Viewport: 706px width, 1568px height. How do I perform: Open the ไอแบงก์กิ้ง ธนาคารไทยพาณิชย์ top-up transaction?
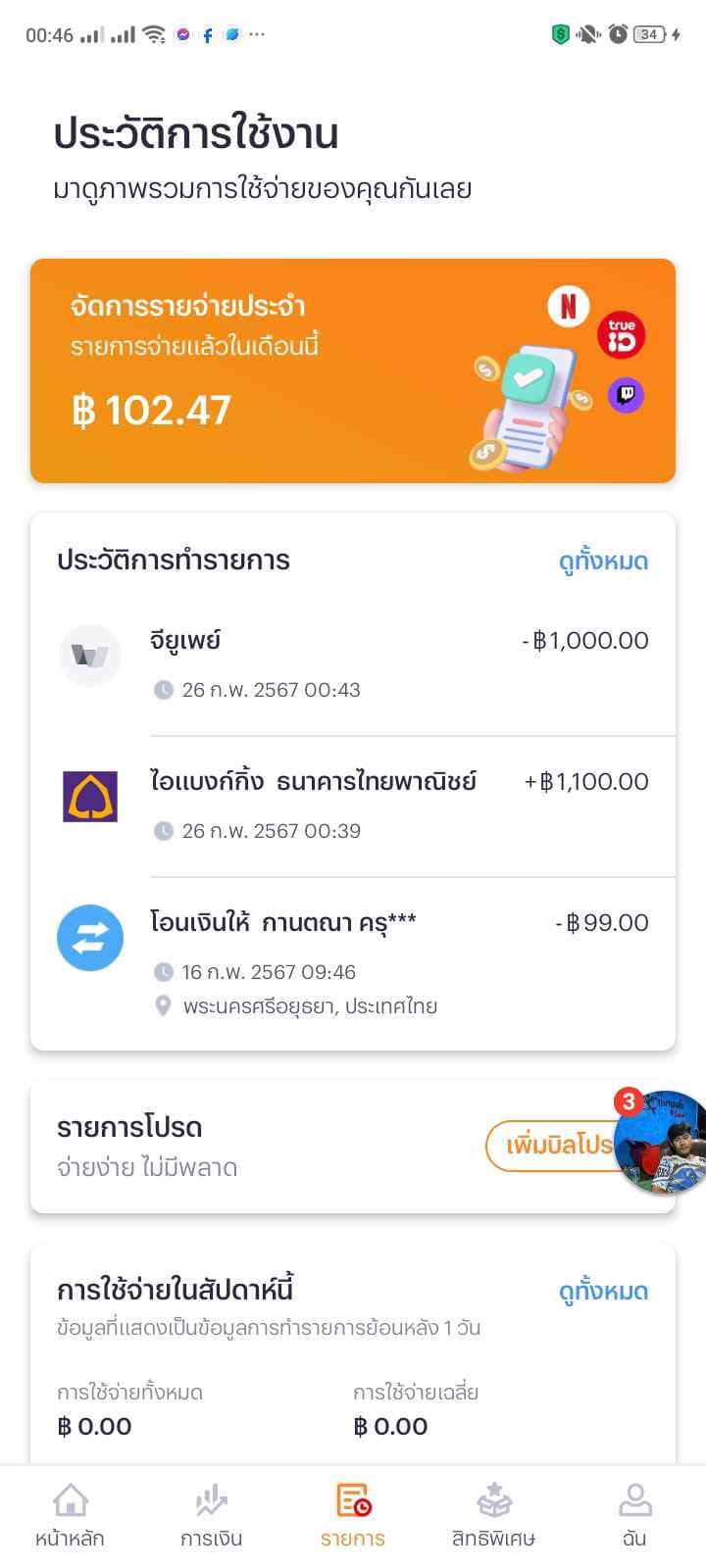pyautogui.click(x=353, y=805)
